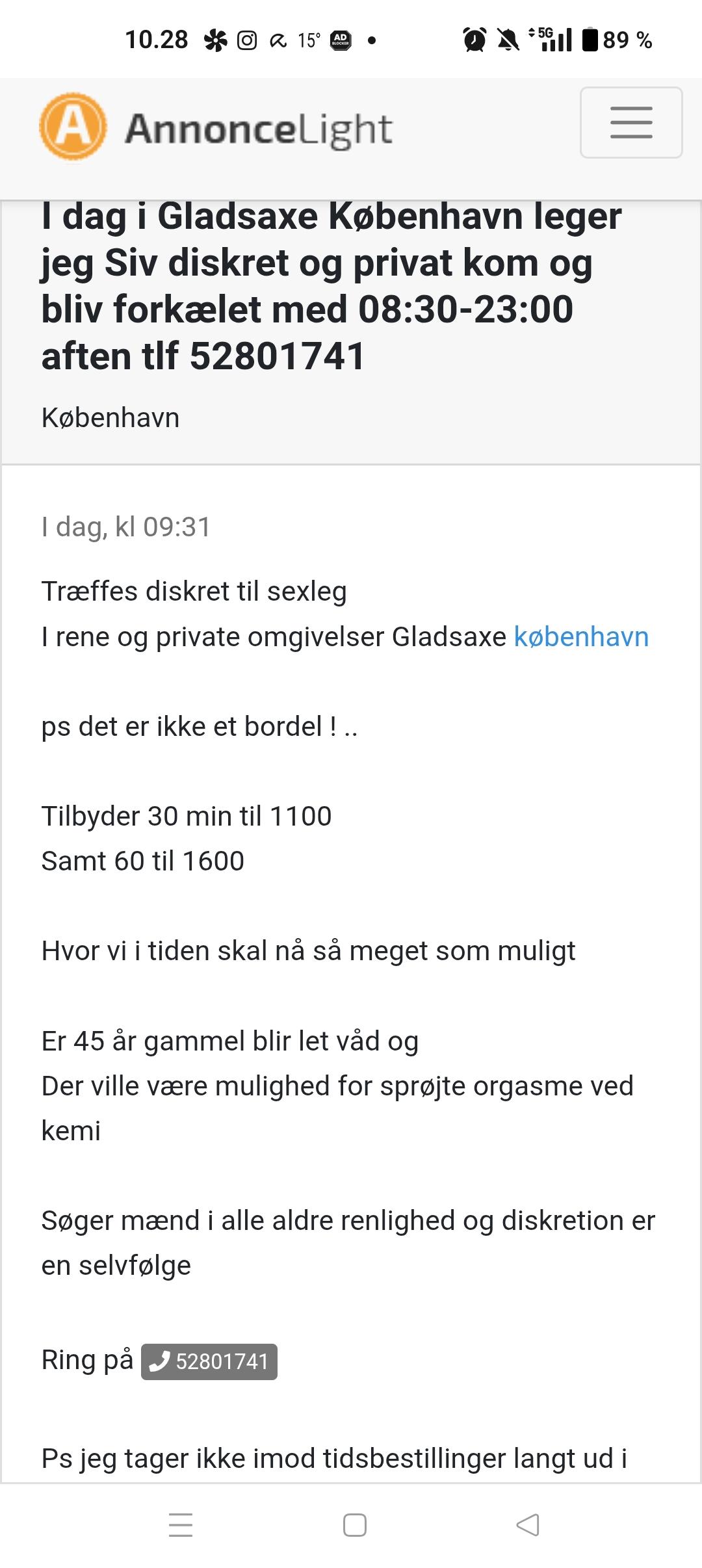Go to the device home screen
702x1568 pixels.
(354, 1524)
